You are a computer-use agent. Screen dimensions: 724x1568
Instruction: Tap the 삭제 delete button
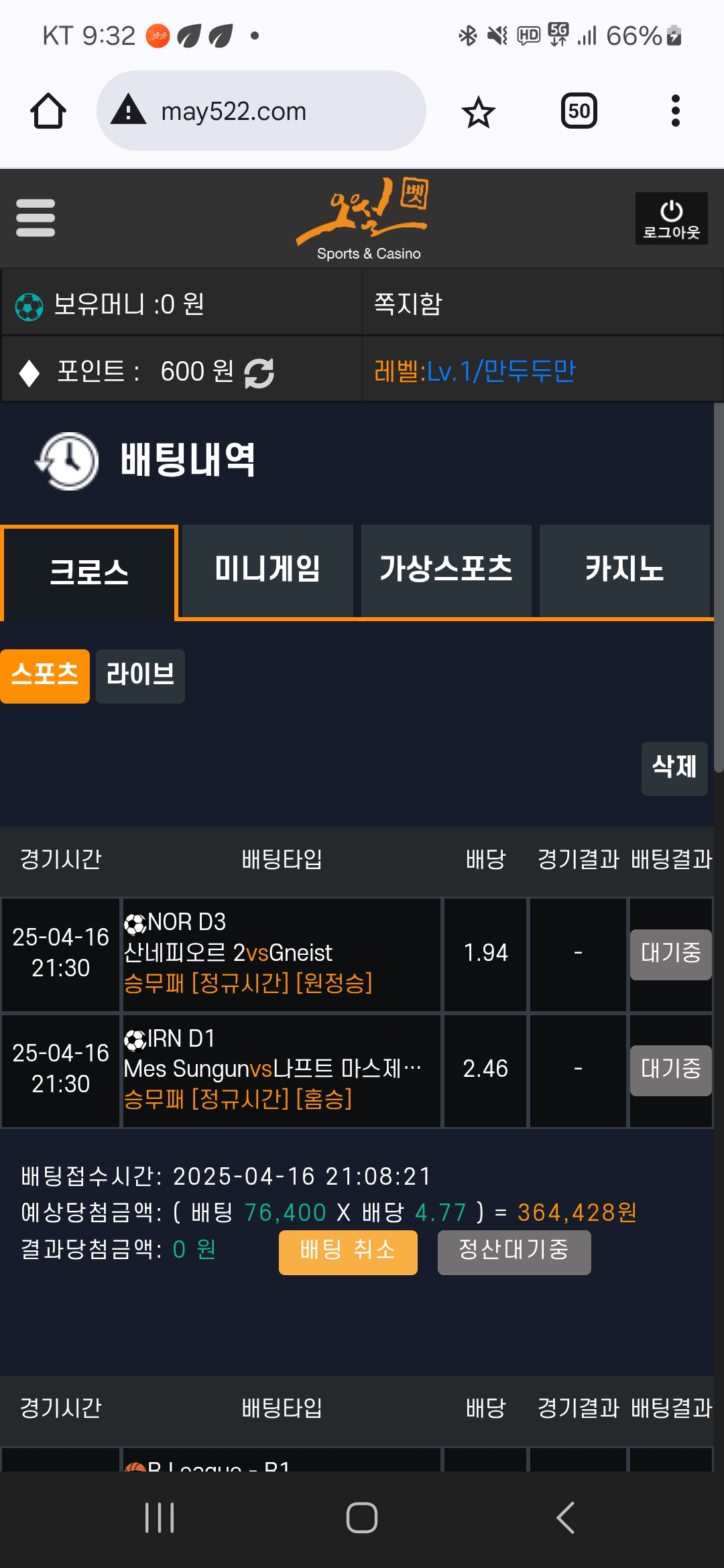[x=674, y=769]
